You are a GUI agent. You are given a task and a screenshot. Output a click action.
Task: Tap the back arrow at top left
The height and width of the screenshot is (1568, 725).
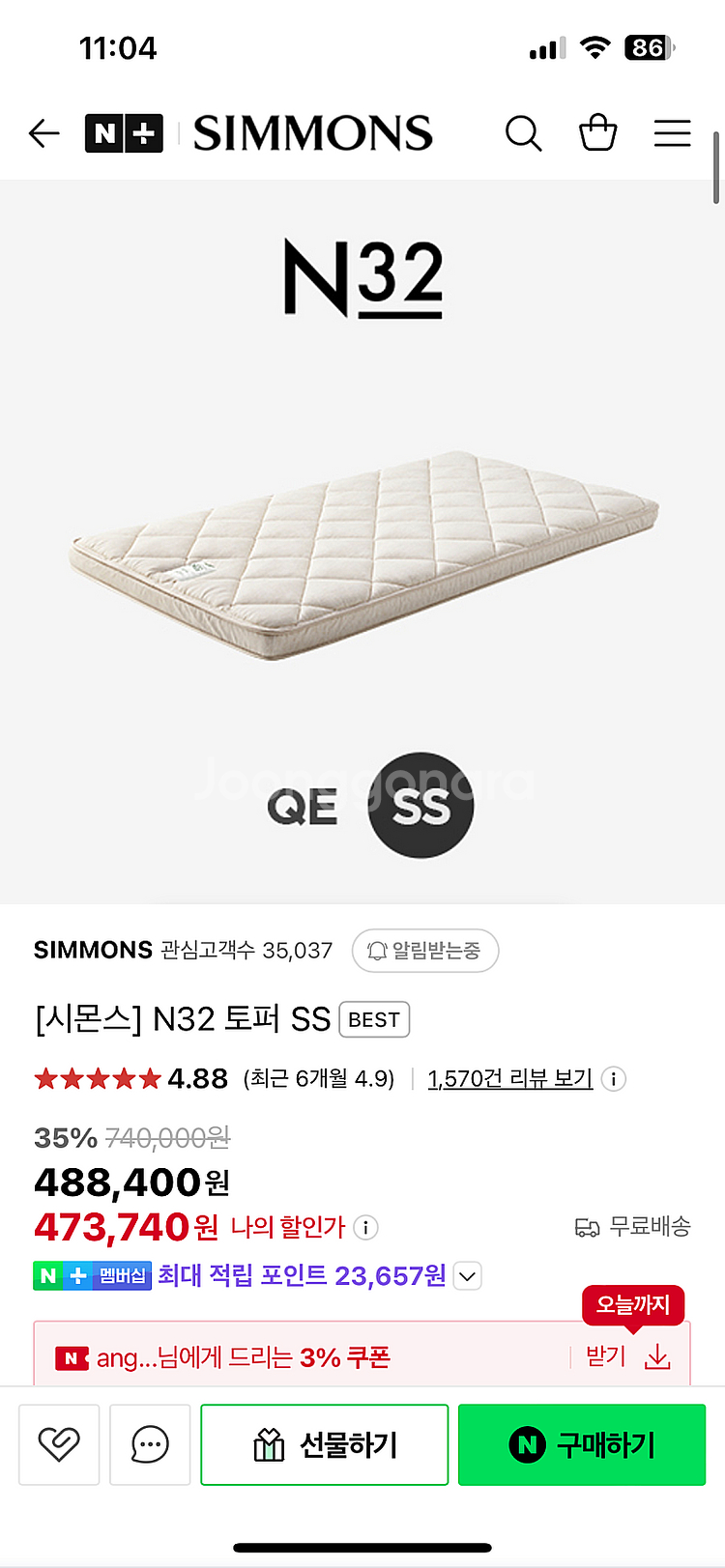43,133
